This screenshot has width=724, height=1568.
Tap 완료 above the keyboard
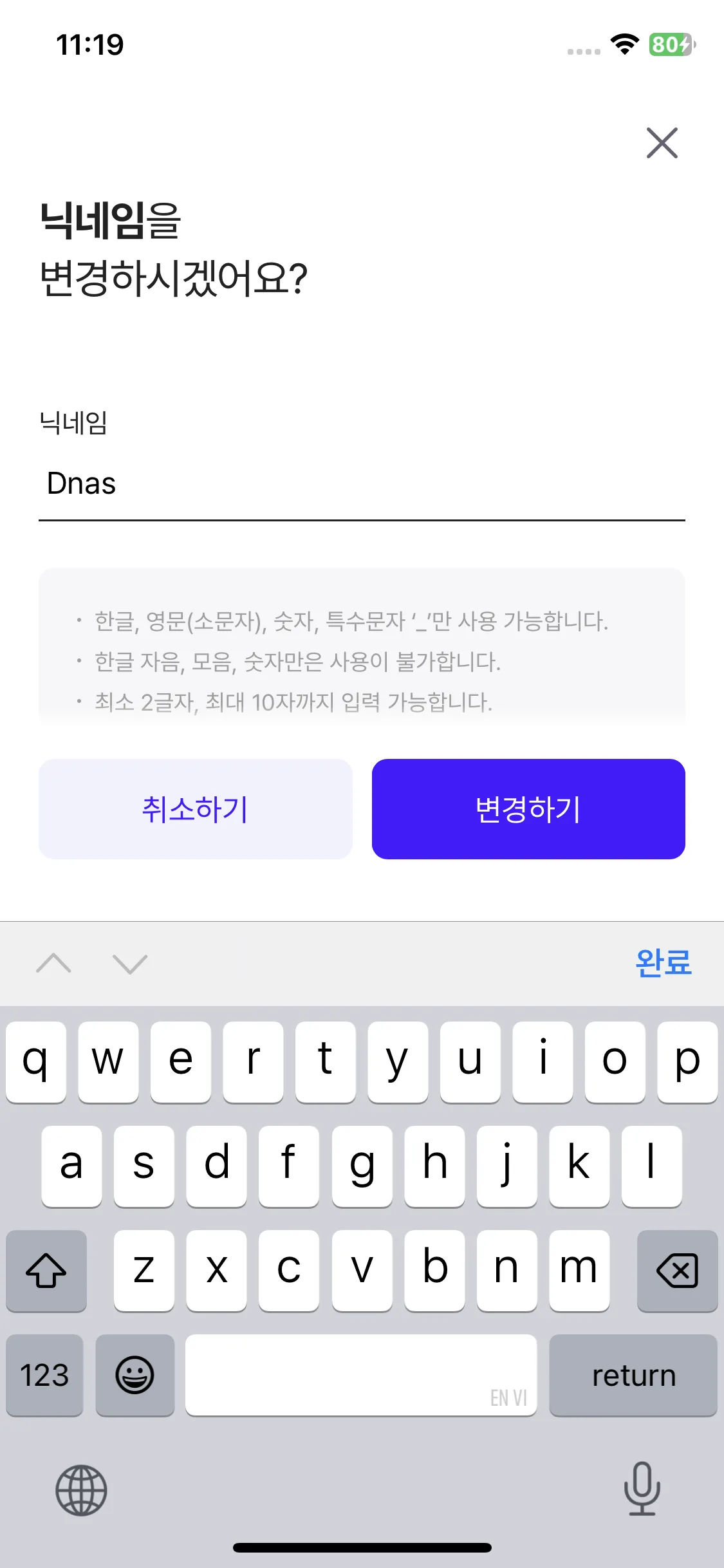pos(663,963)
